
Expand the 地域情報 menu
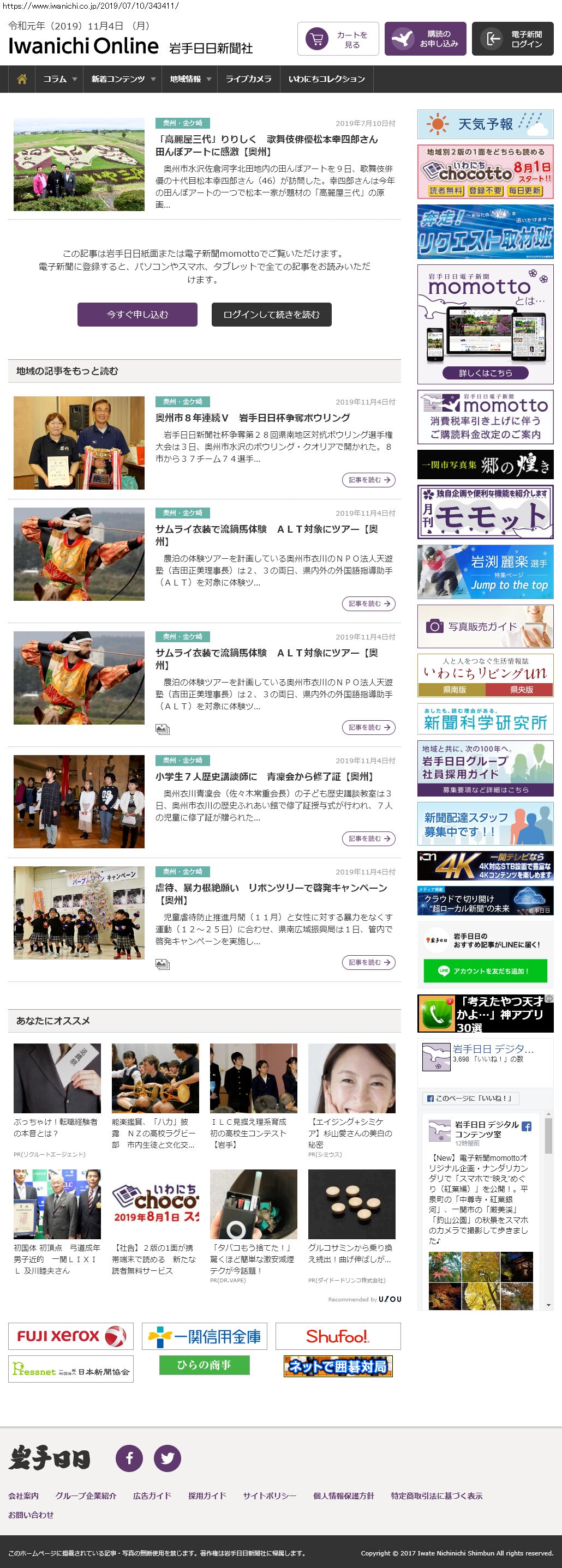(x=190, y=79)
